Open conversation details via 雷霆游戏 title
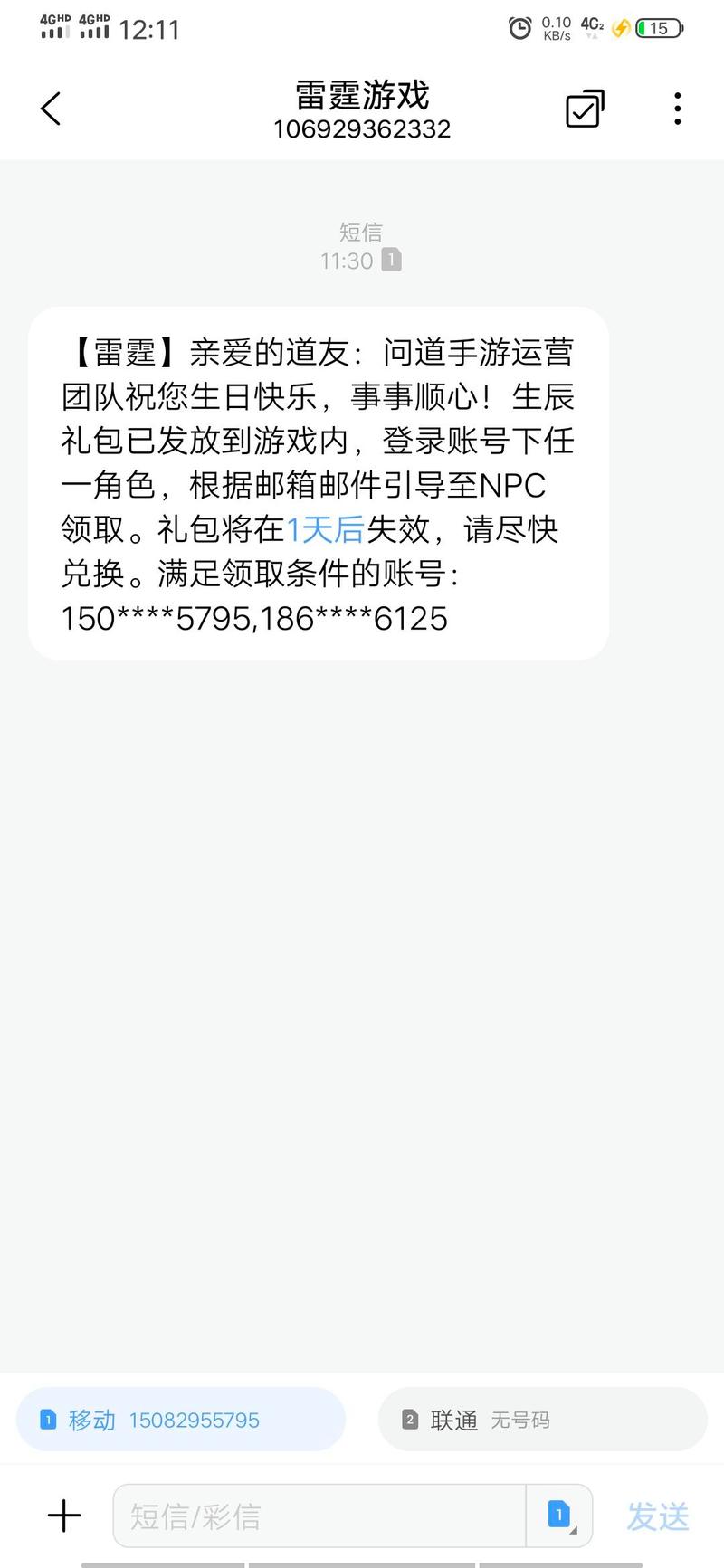This screenshot has height=1568, width=724. pos(361,95)
